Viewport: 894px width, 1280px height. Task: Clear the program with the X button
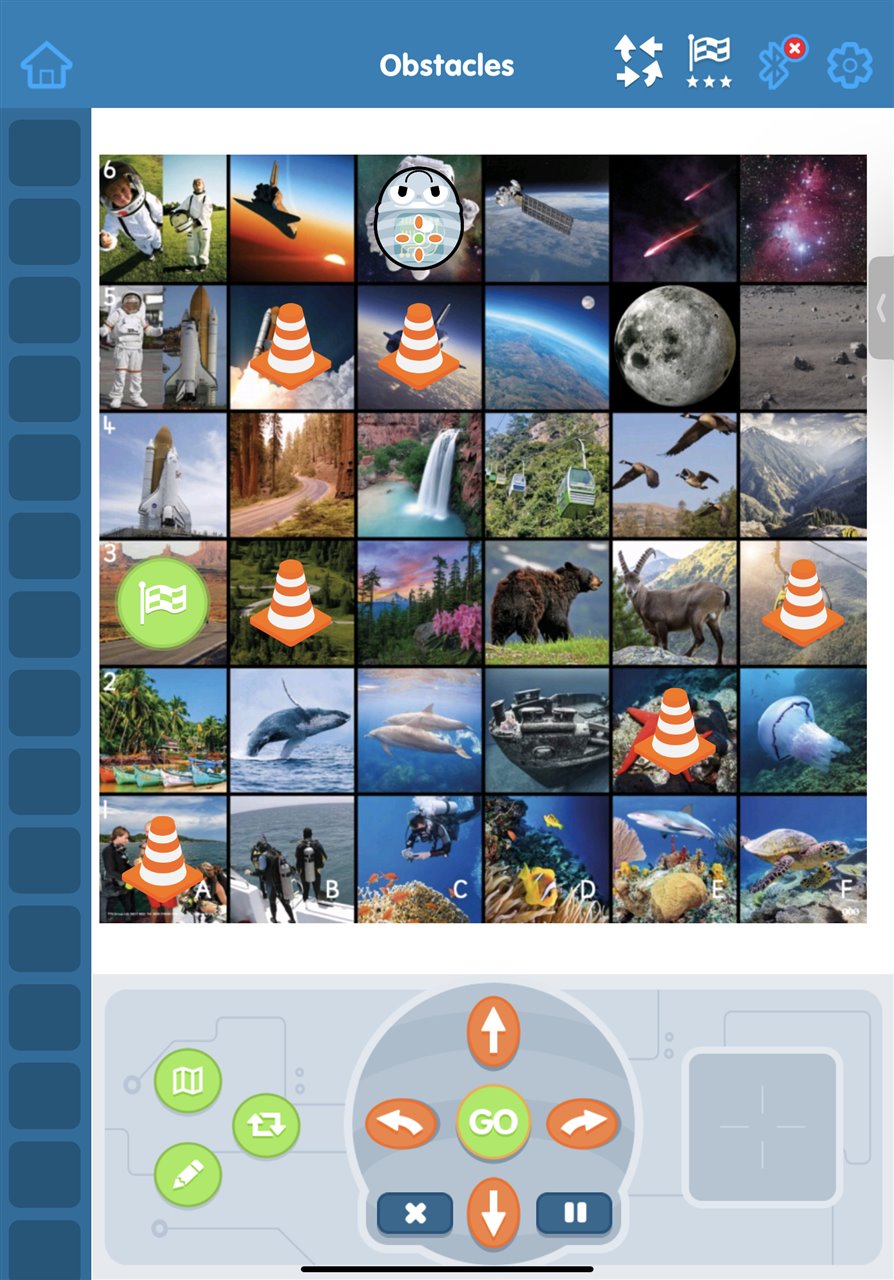tap(414, 1213)
